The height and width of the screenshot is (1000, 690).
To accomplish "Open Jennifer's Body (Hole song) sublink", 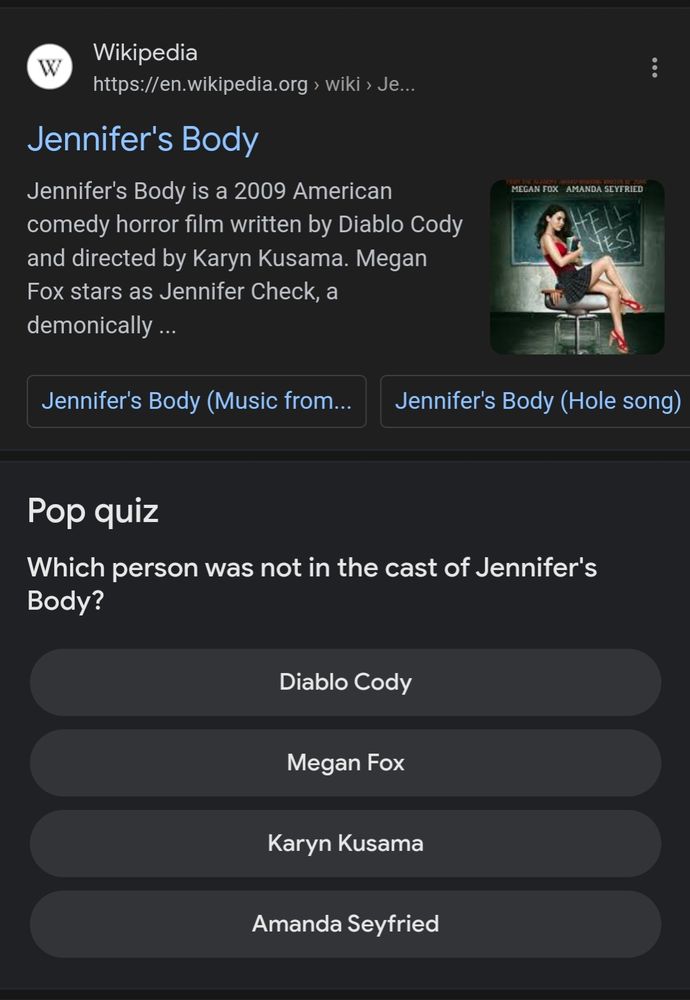I will coord(537,401).
